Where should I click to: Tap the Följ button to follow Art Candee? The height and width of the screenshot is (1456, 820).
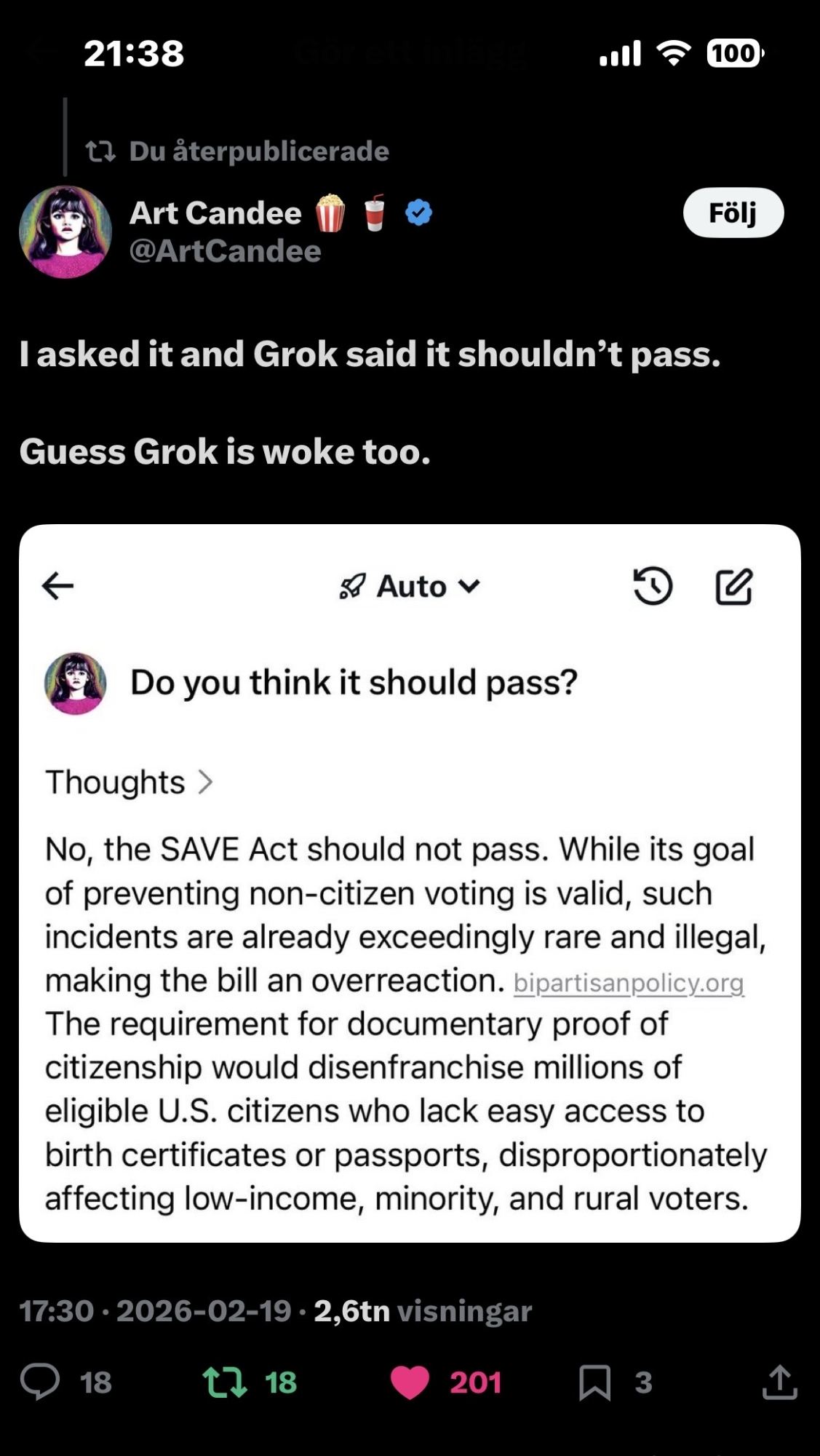click(733, 213)
